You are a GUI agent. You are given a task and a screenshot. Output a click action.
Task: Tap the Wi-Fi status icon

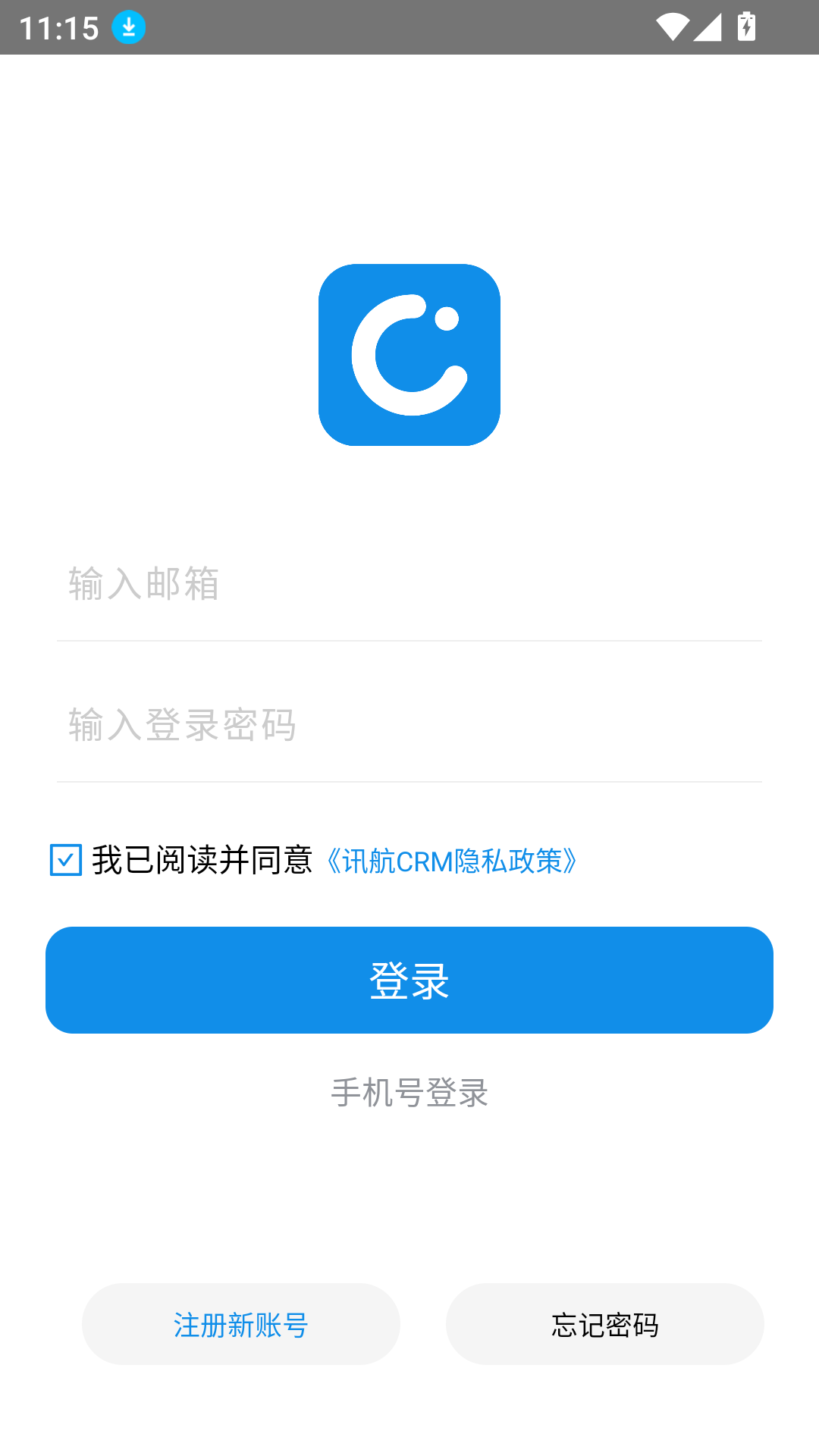click(x=672, y=25)
